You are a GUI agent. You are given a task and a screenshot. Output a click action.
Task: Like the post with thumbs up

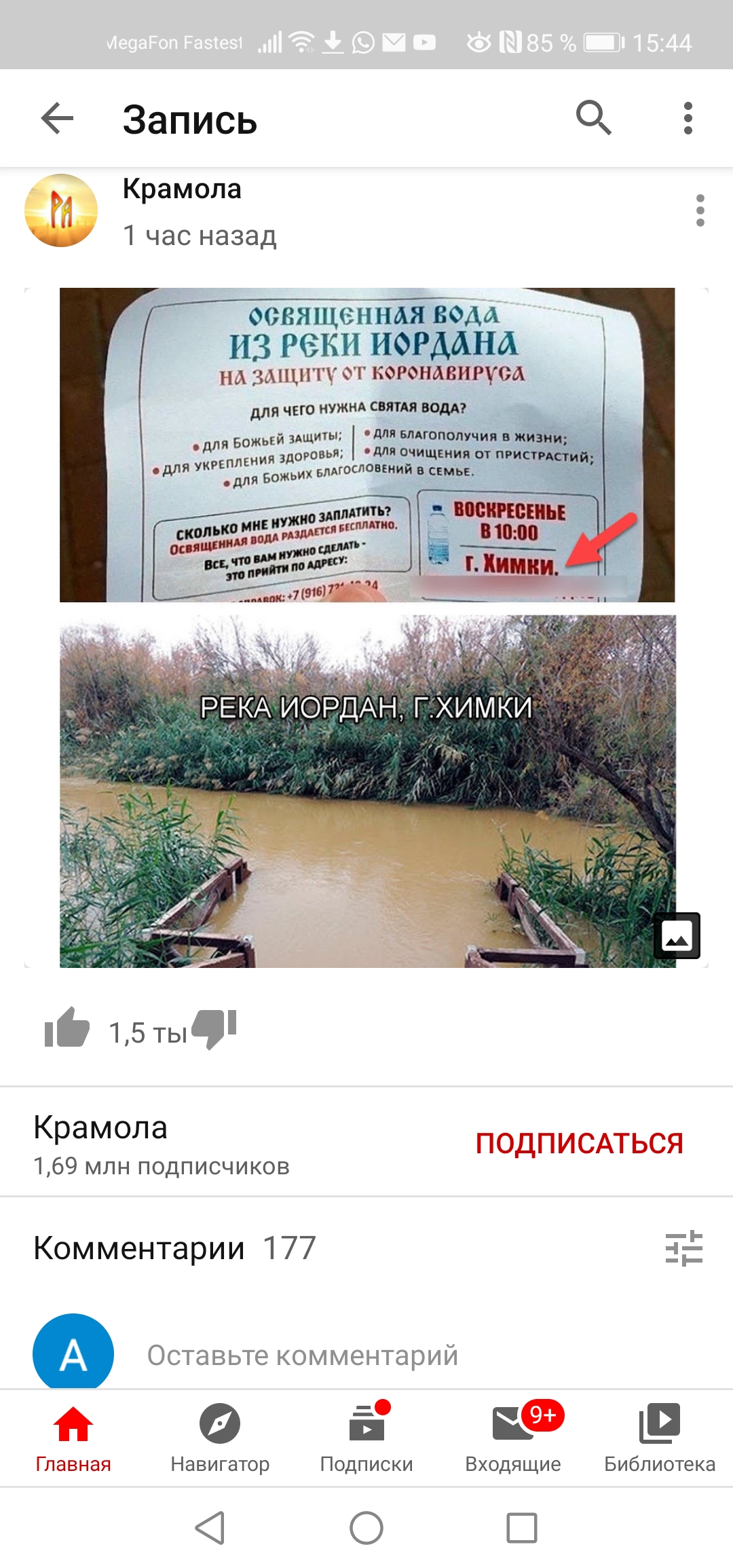[67, 1028]
